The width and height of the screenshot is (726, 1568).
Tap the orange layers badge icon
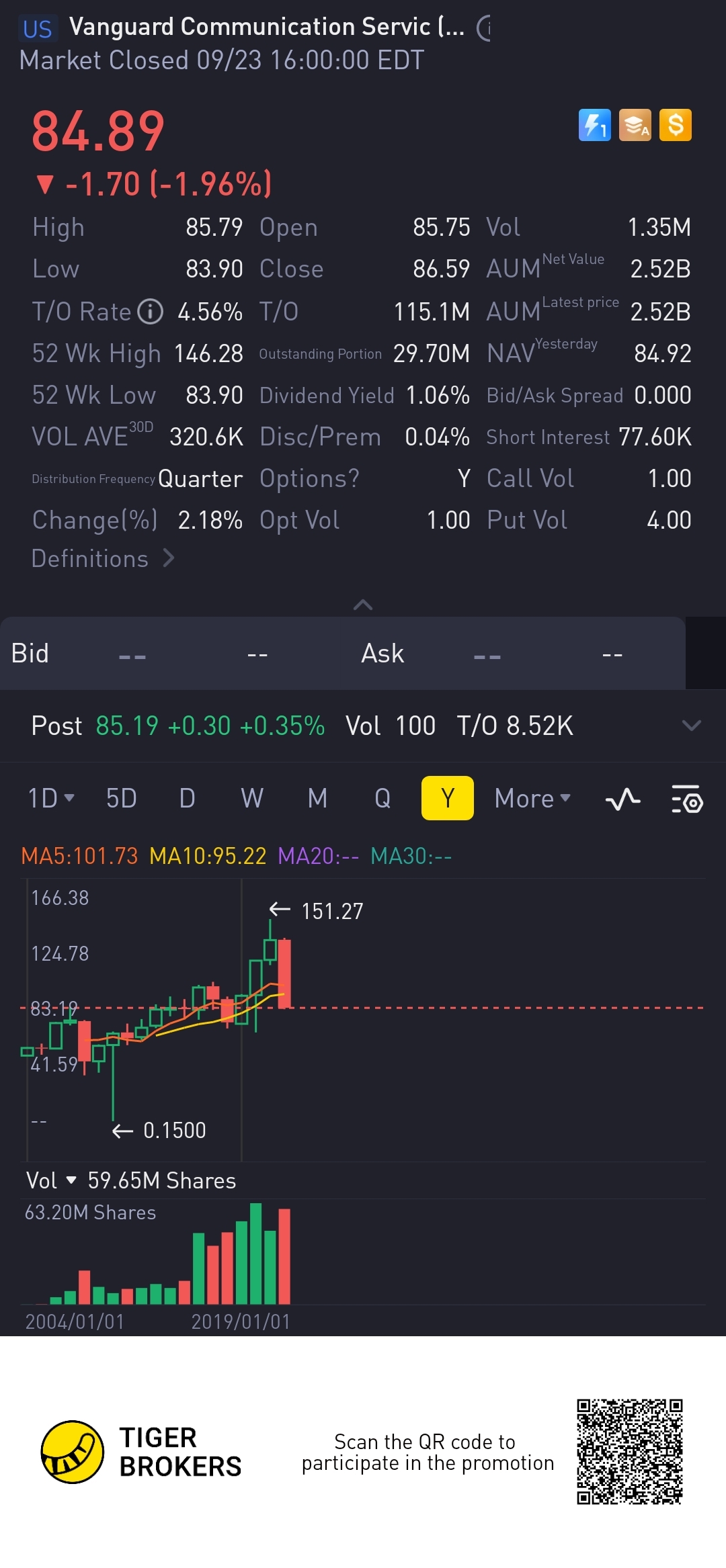point(635,125)
